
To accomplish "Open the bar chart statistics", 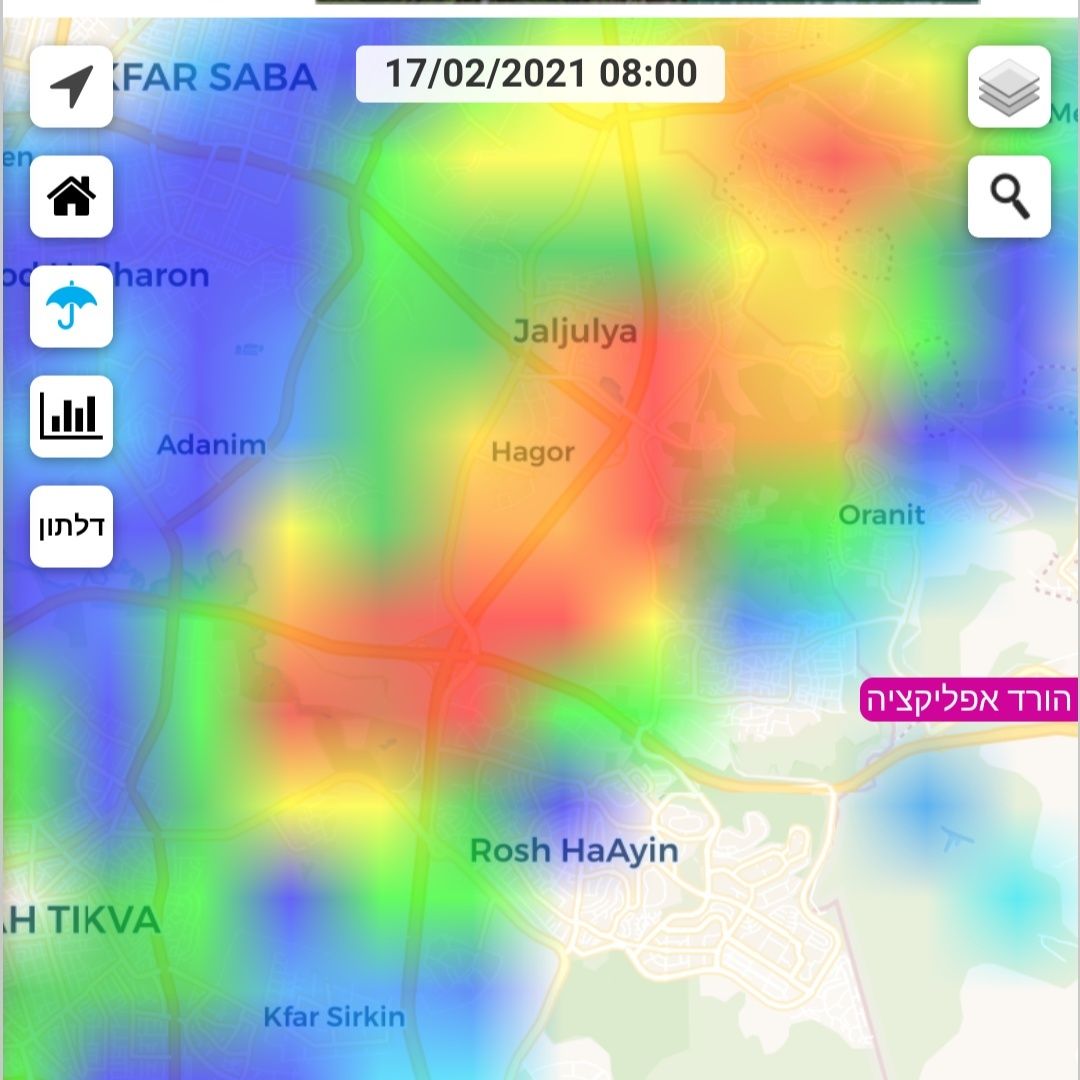I will click(71, 416).
